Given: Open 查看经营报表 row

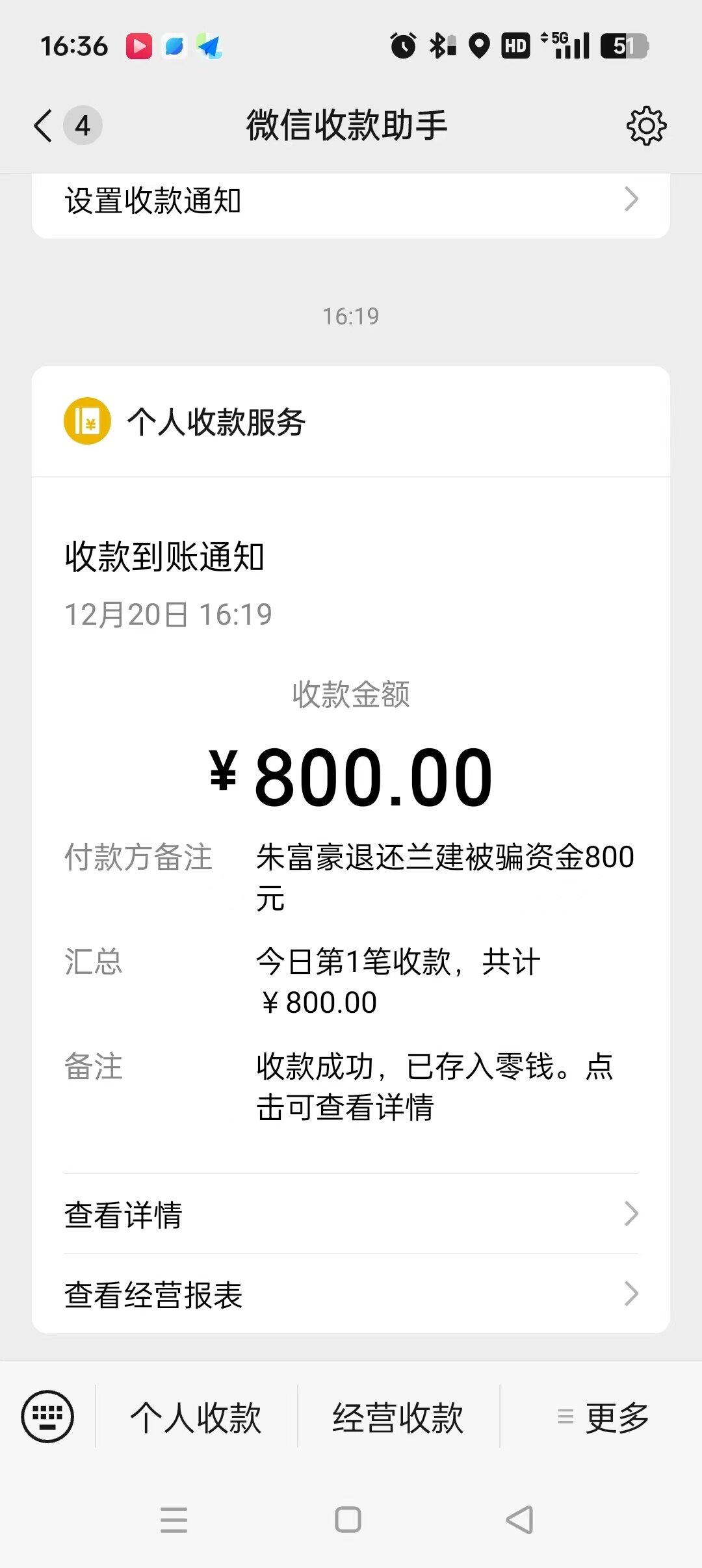Looking at the screenshot, I should tap(351, 1294).
